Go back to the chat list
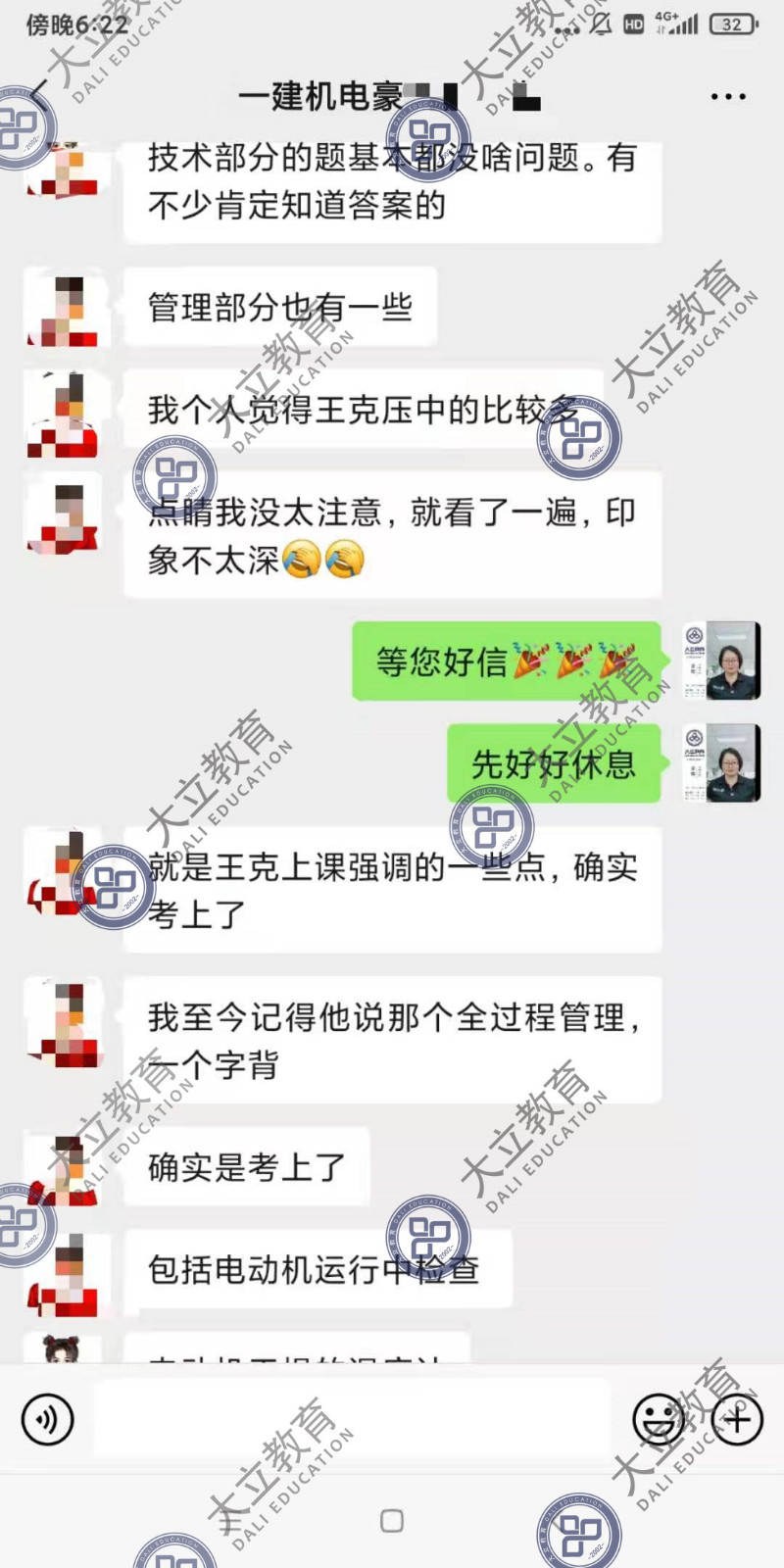 [39, 96]
